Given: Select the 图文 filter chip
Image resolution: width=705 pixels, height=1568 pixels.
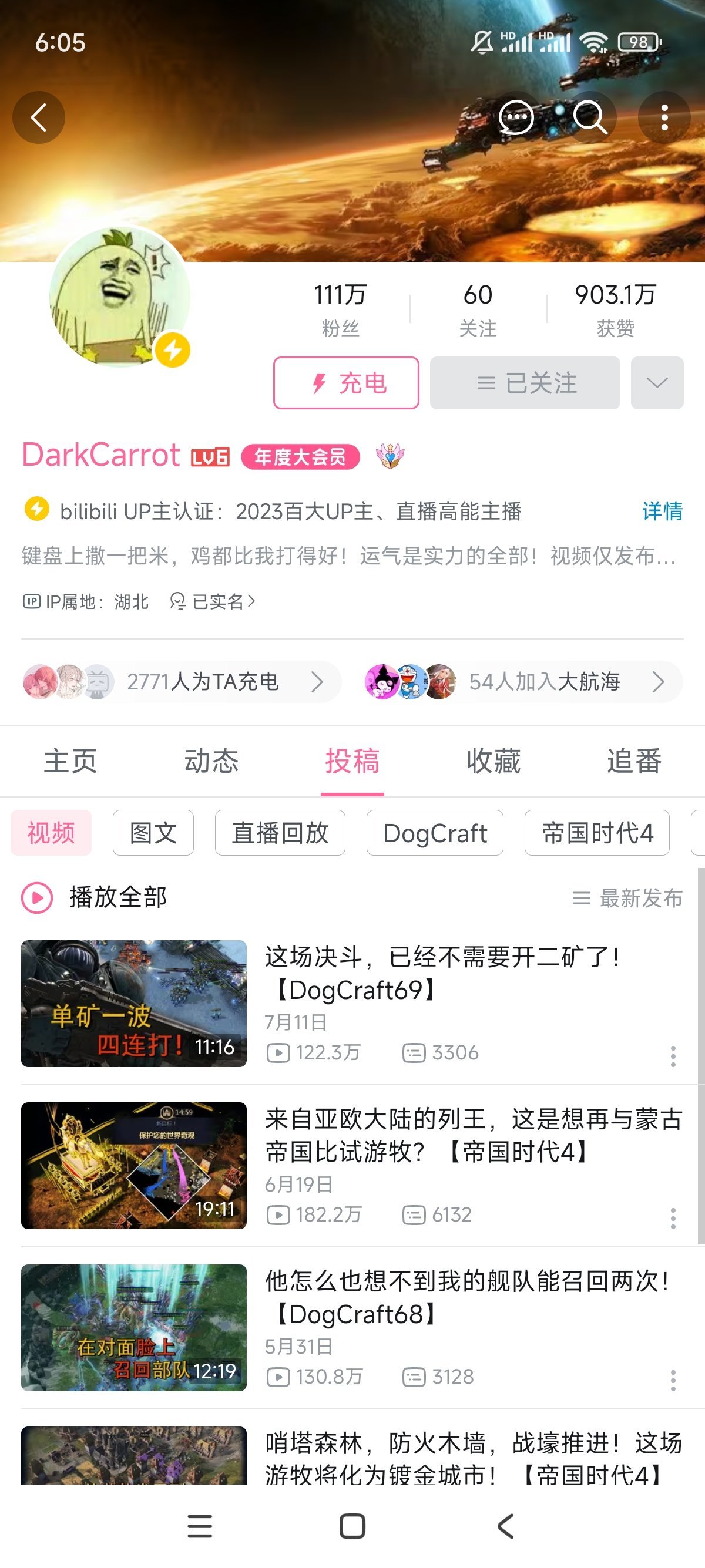Looking at the screenshot, I should tap(153, 833).
